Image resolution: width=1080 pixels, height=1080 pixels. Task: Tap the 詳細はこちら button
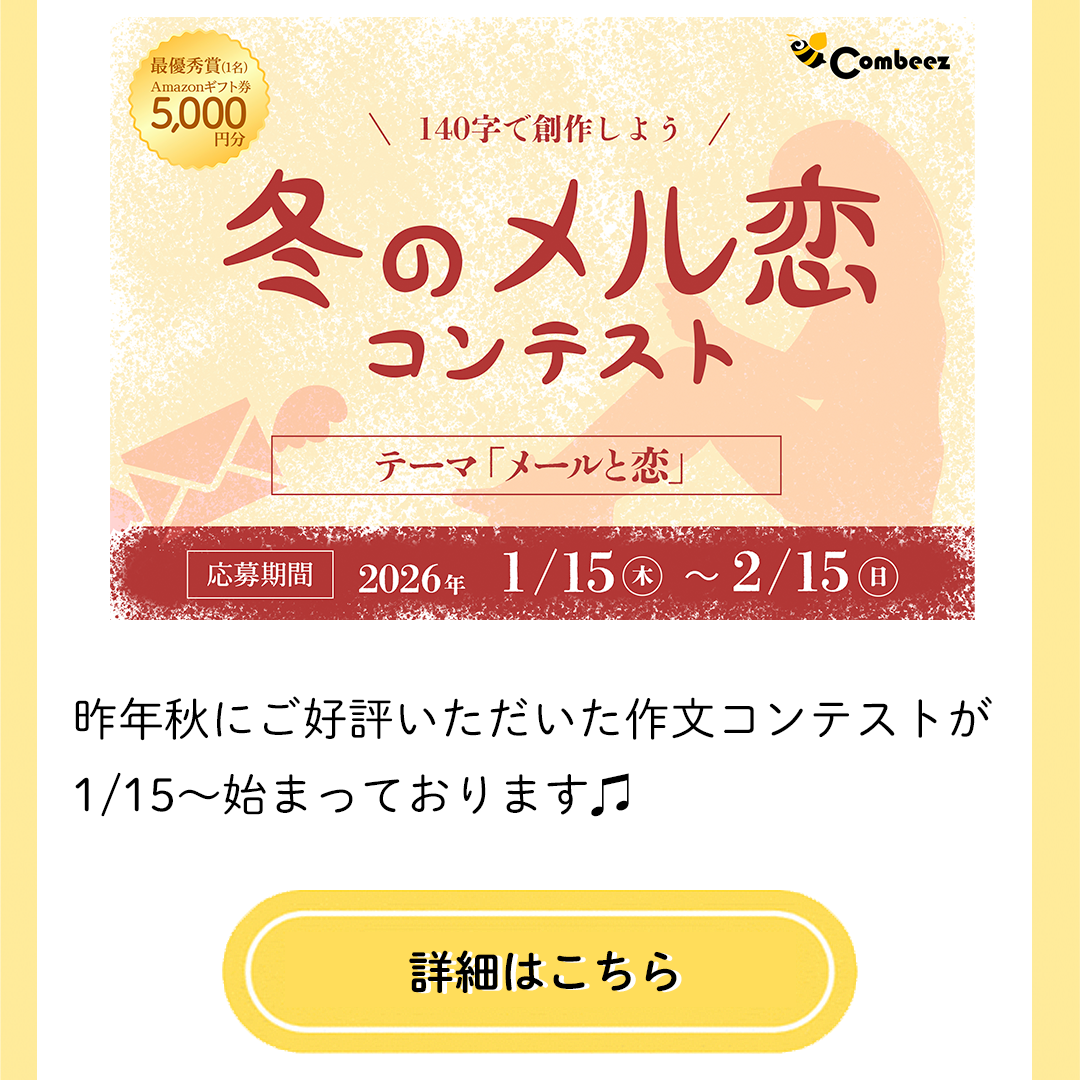(x=540, y=971)
